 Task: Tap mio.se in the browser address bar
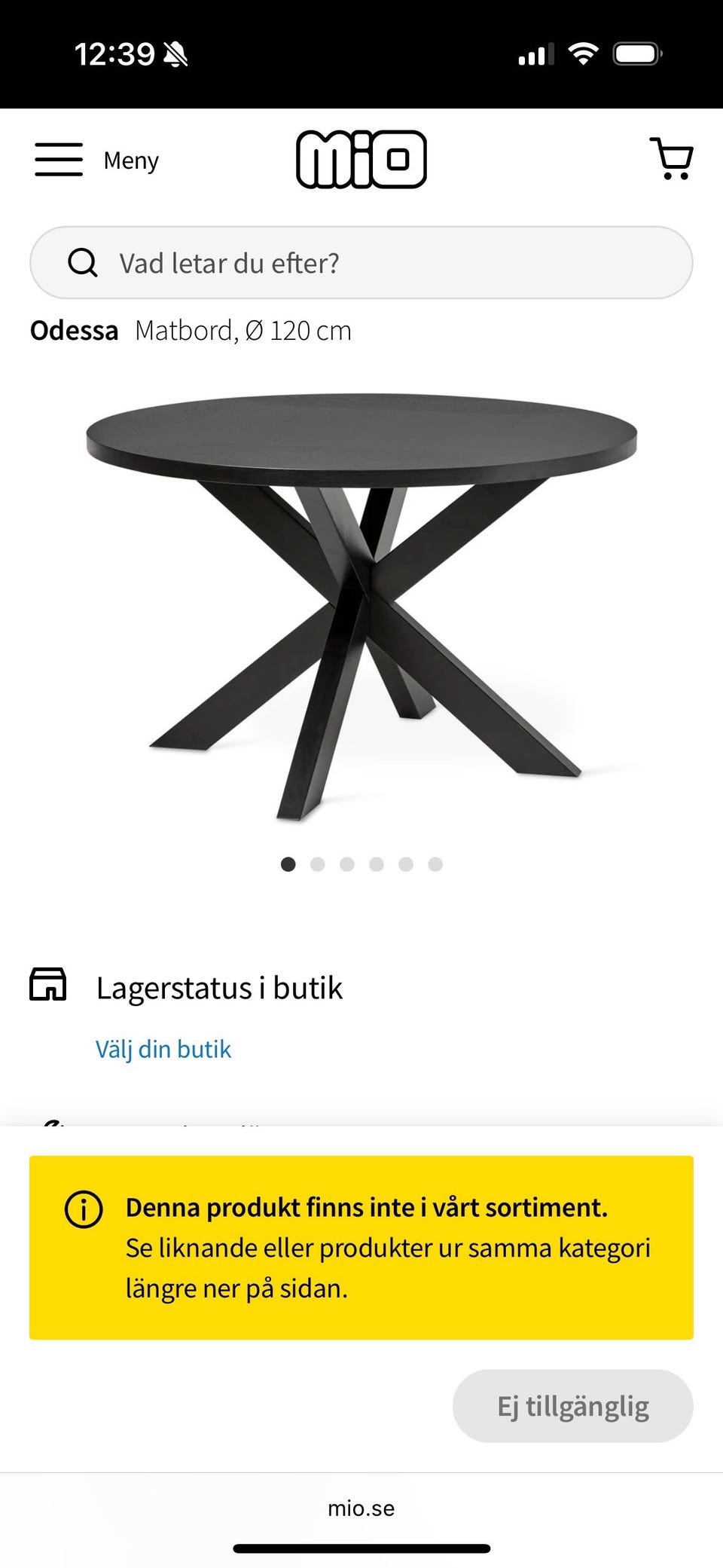click(361, 1508)
